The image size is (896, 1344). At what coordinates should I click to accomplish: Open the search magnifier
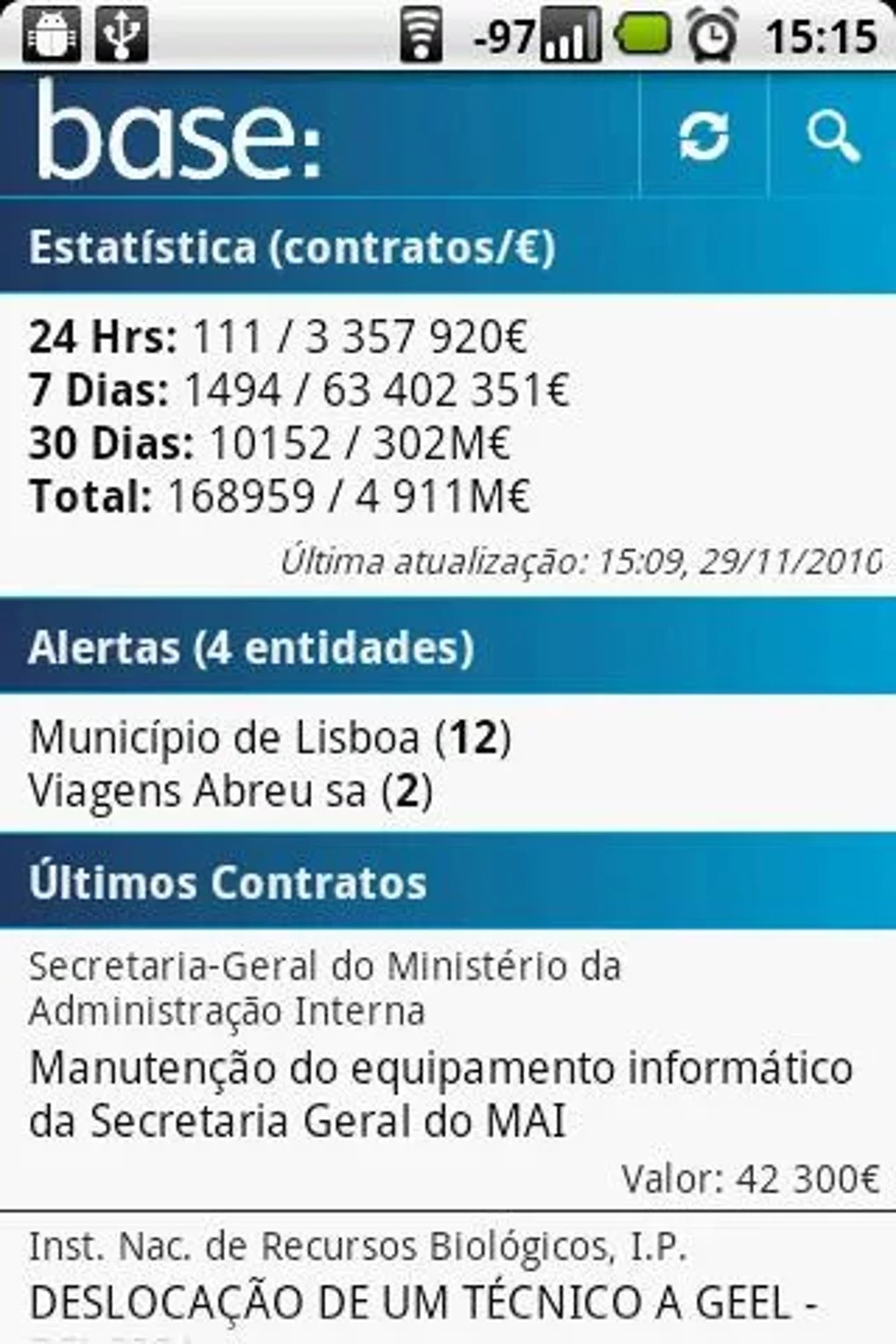point(833,136)
